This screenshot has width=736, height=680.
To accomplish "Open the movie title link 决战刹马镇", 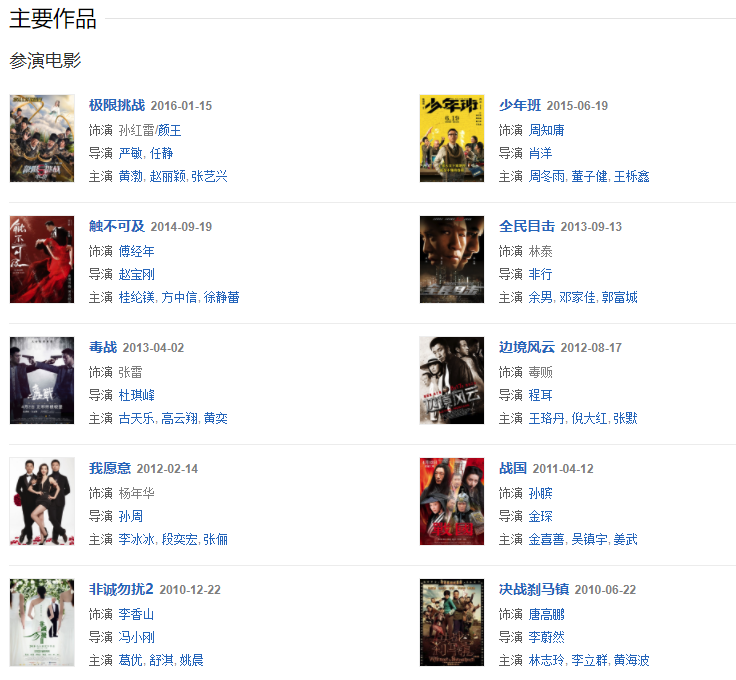I will pos(534,589).
